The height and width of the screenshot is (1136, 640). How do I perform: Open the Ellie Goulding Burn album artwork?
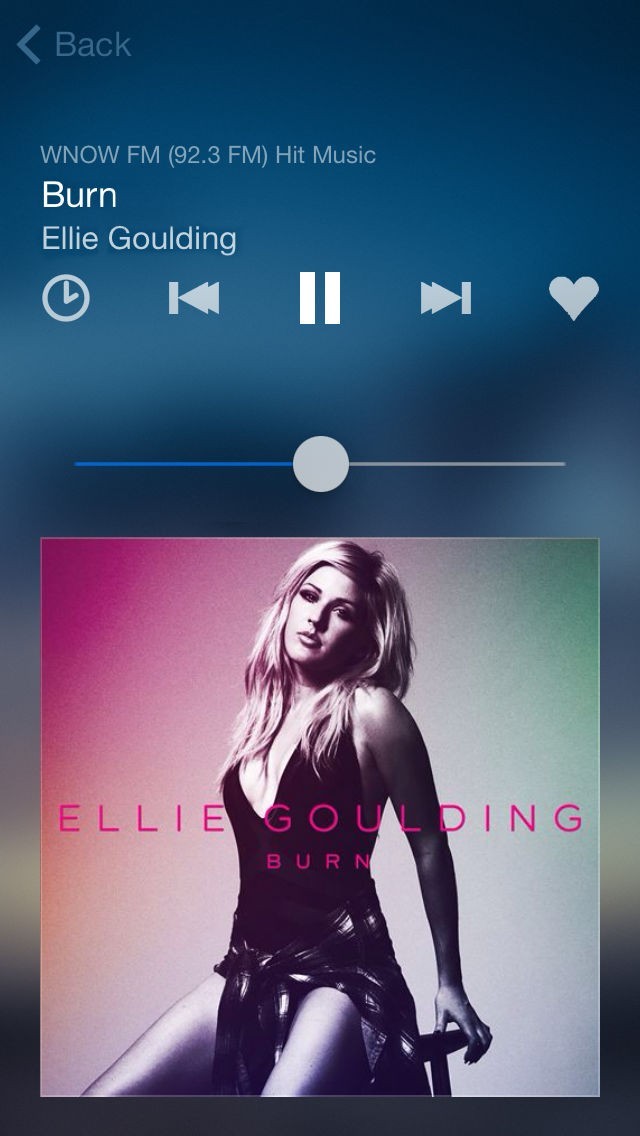click(x=320, y=816)
